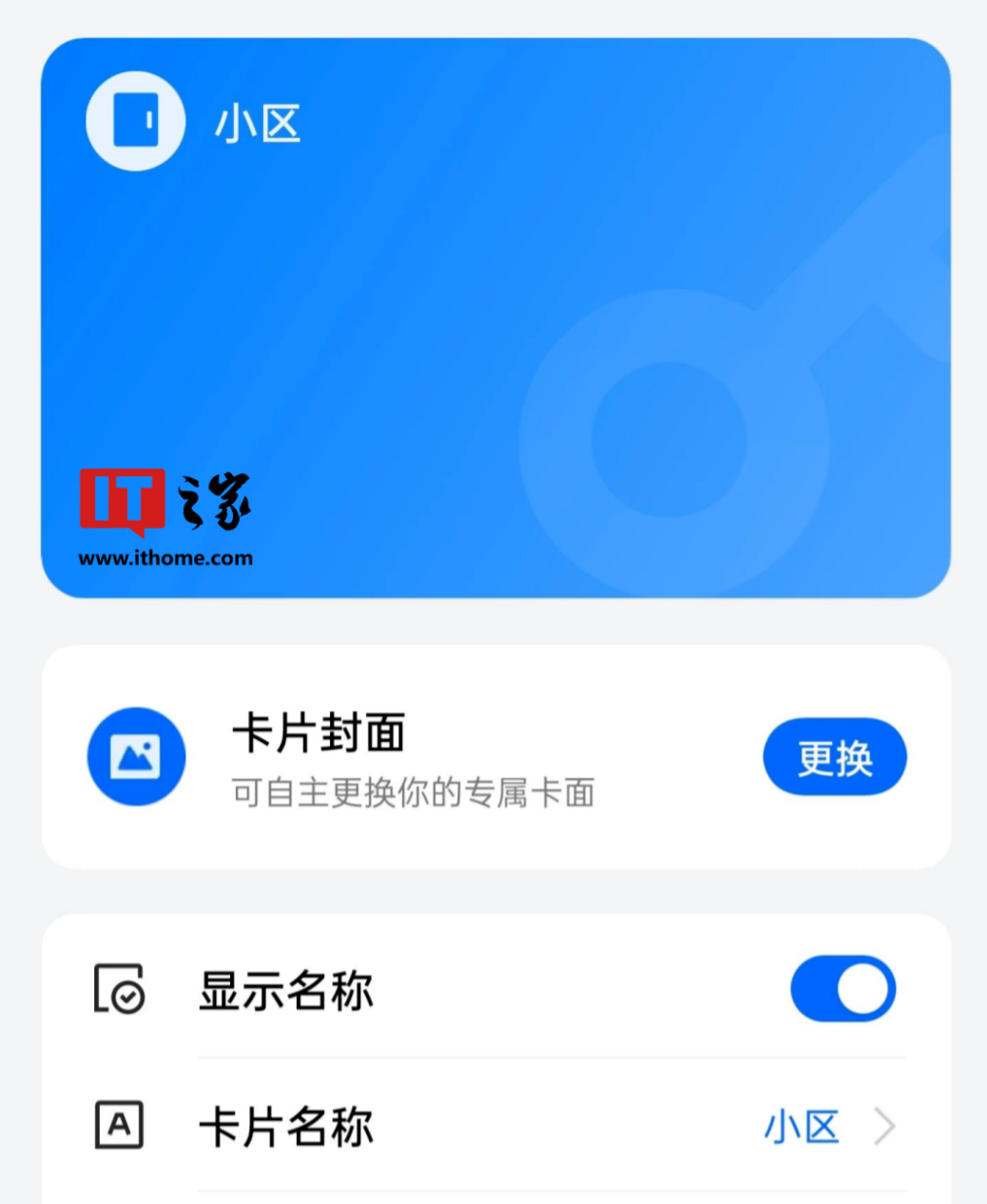Tap the 更换 button for card cover
This screenshot has width=987, height=1204.
pos(834,757)
